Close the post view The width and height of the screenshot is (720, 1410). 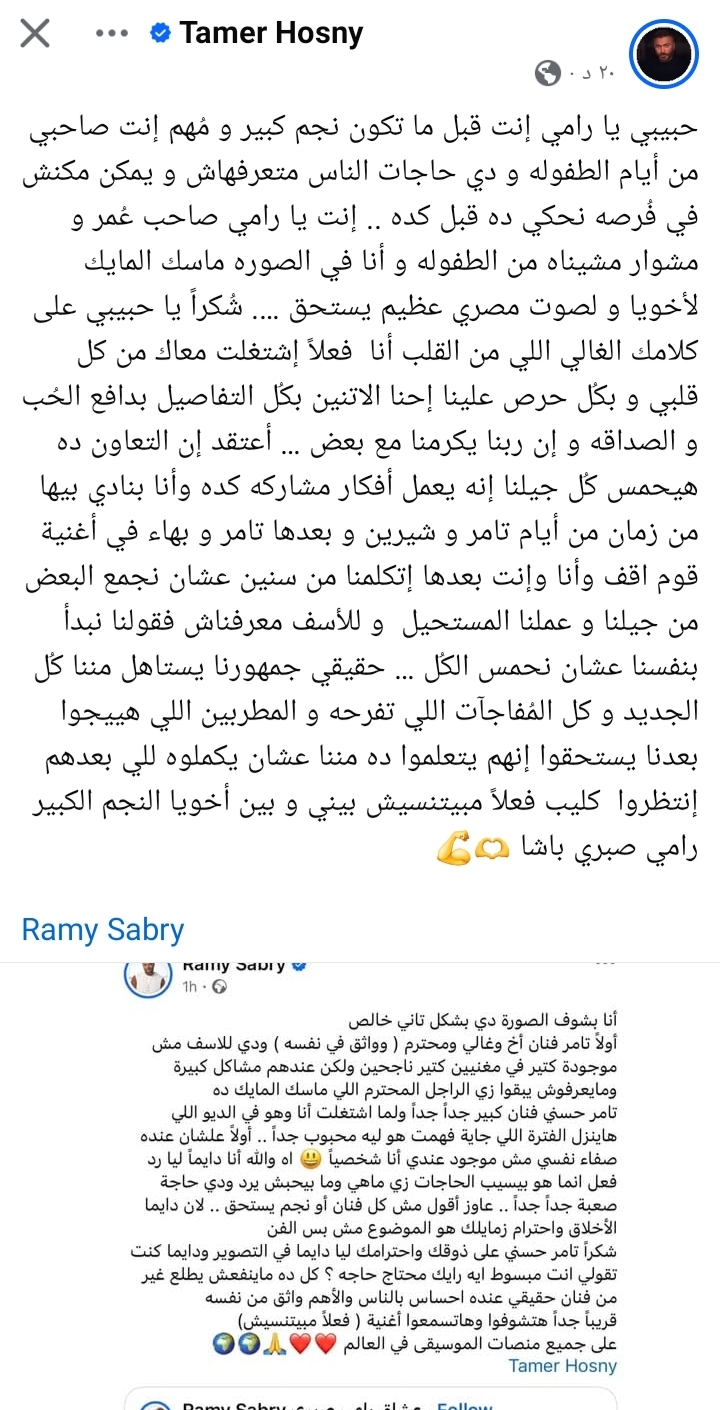pyautogui.click(x=35, y=34)
